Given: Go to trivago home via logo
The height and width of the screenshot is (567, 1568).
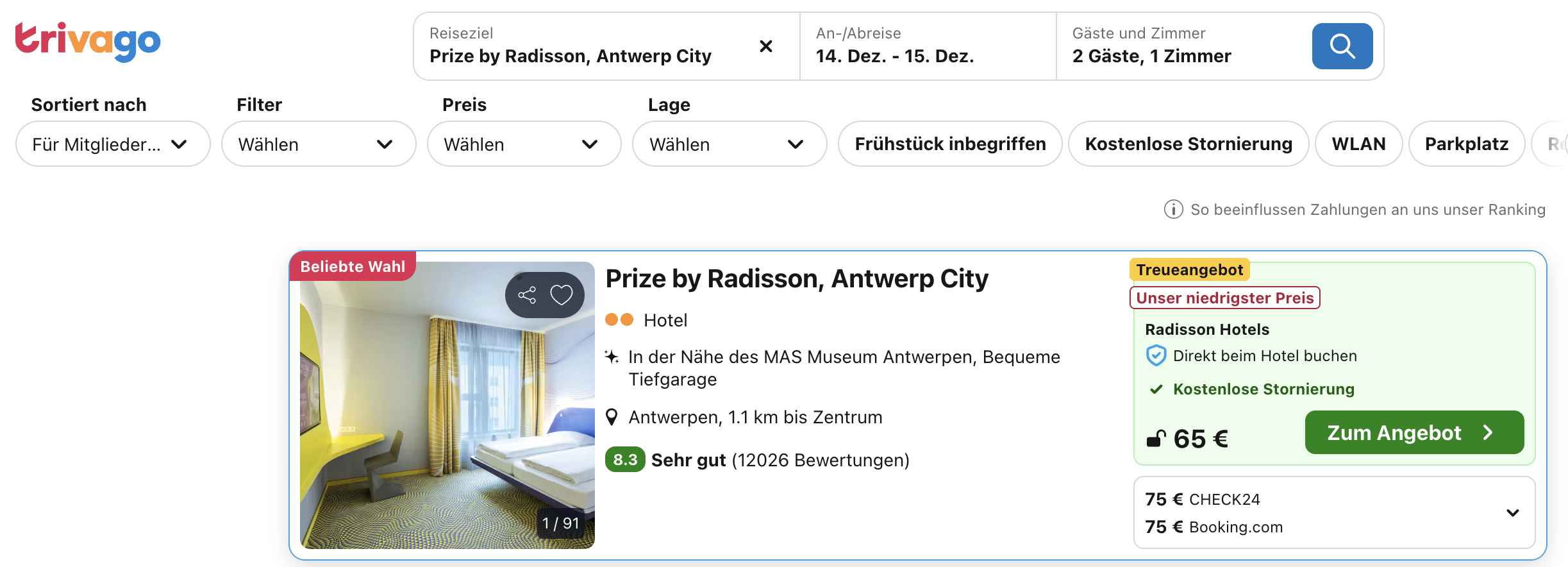Looking at the screenshot, I should click(x=88, y=41).
